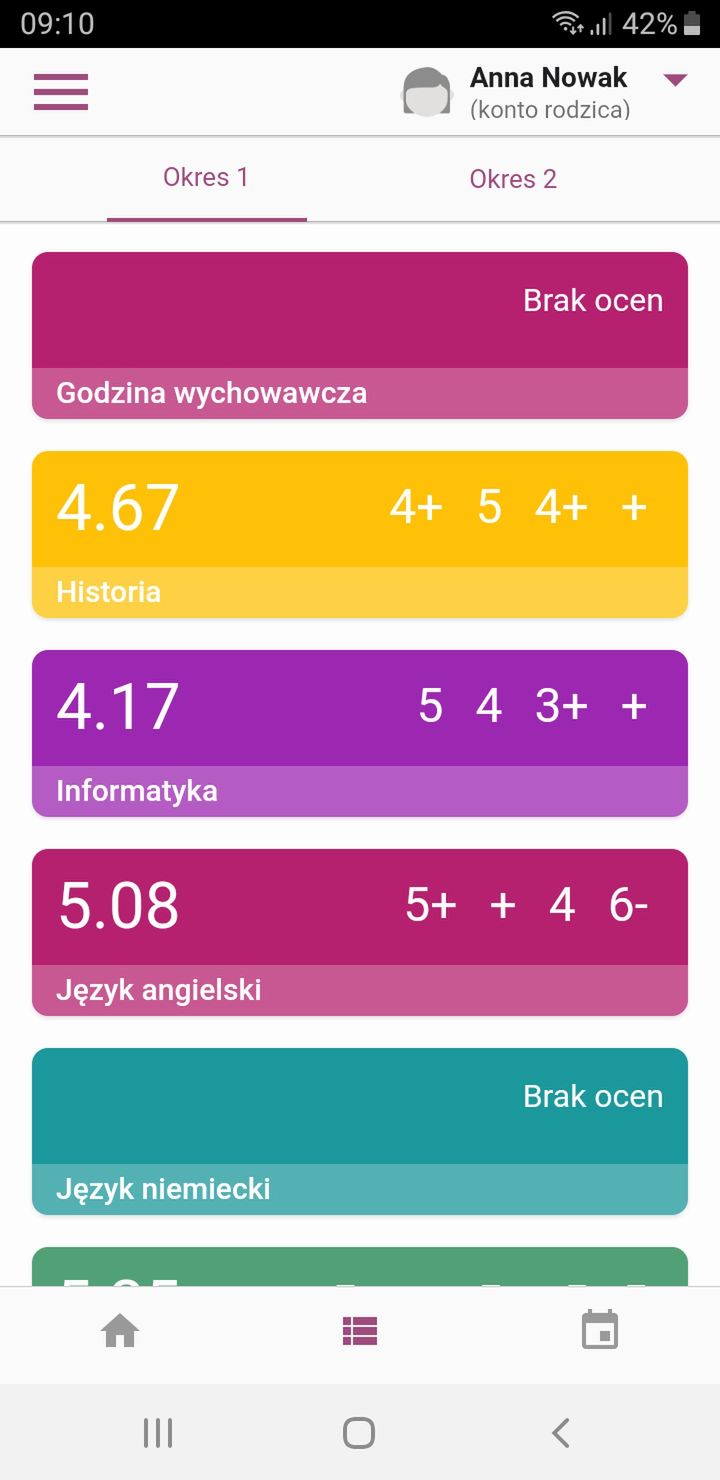Open the Język angielski grades card
Image resolution: width=720 pixels, height=1480 pixels.
pos(360,932)
